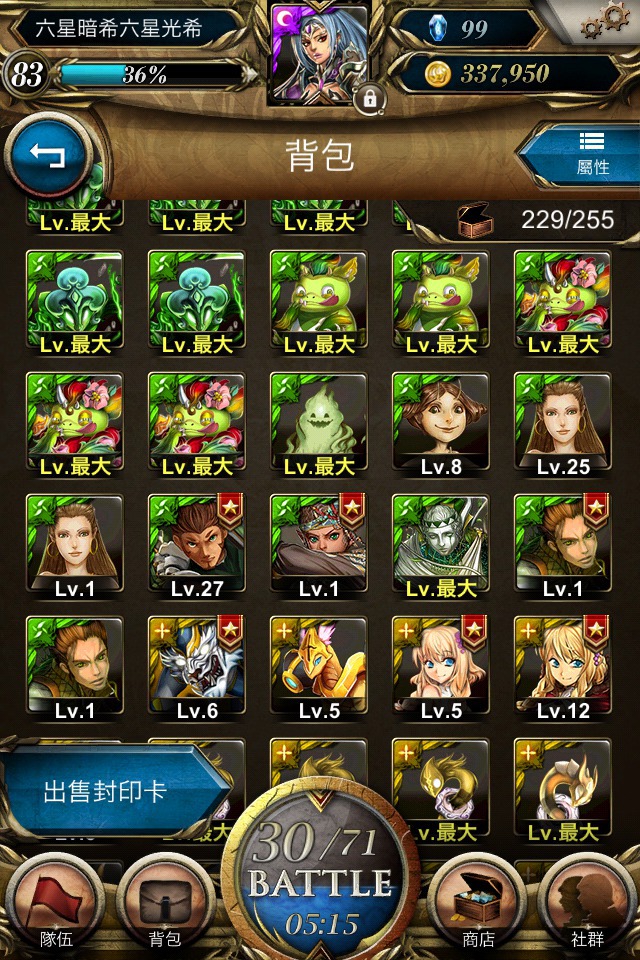The image size is (640, 960).
Task: Open the settings gears icon
Action: 612,18
